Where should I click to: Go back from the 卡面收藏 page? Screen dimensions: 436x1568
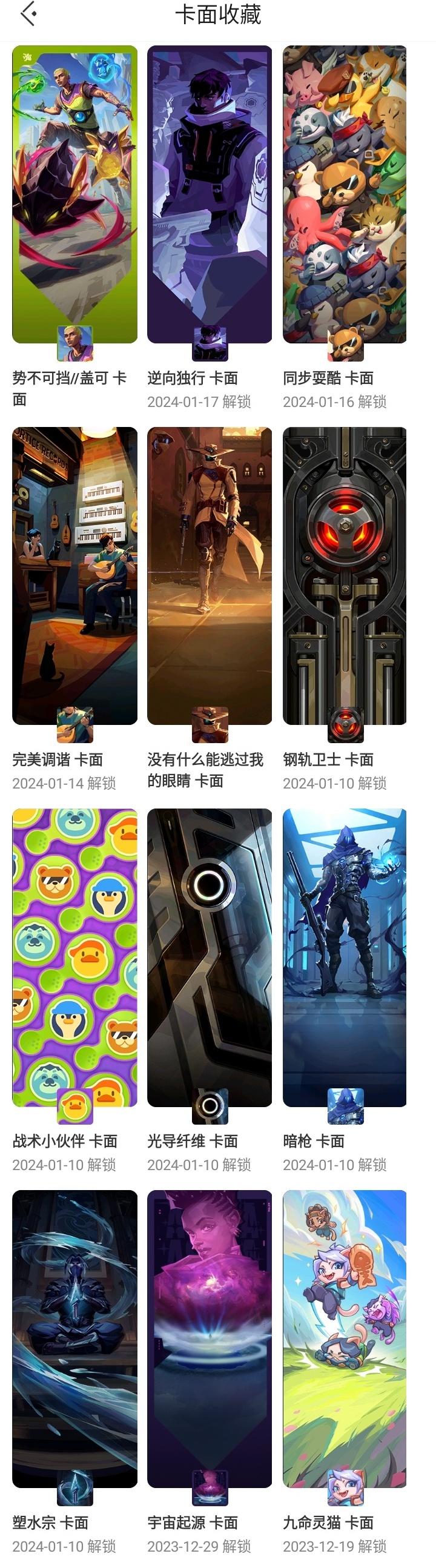point(28,15)
